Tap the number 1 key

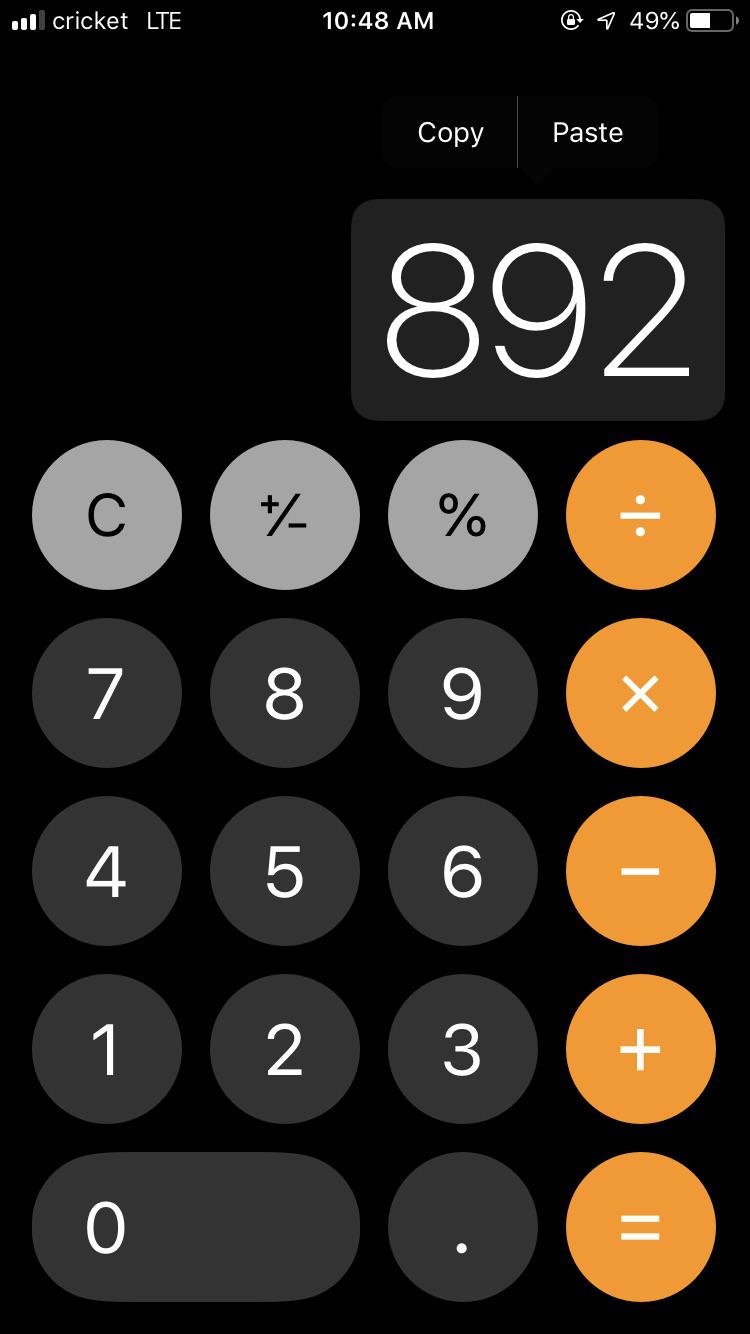(107, 1049)
